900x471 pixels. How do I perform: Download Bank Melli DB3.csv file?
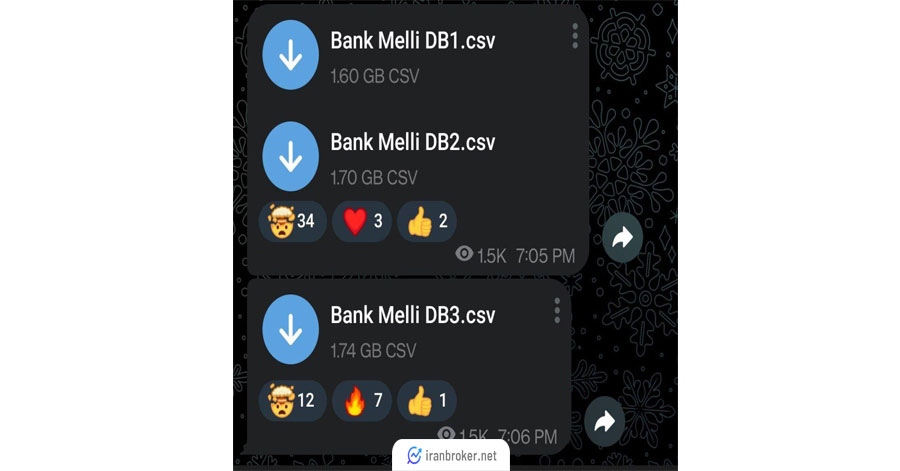tap(290, 329)
